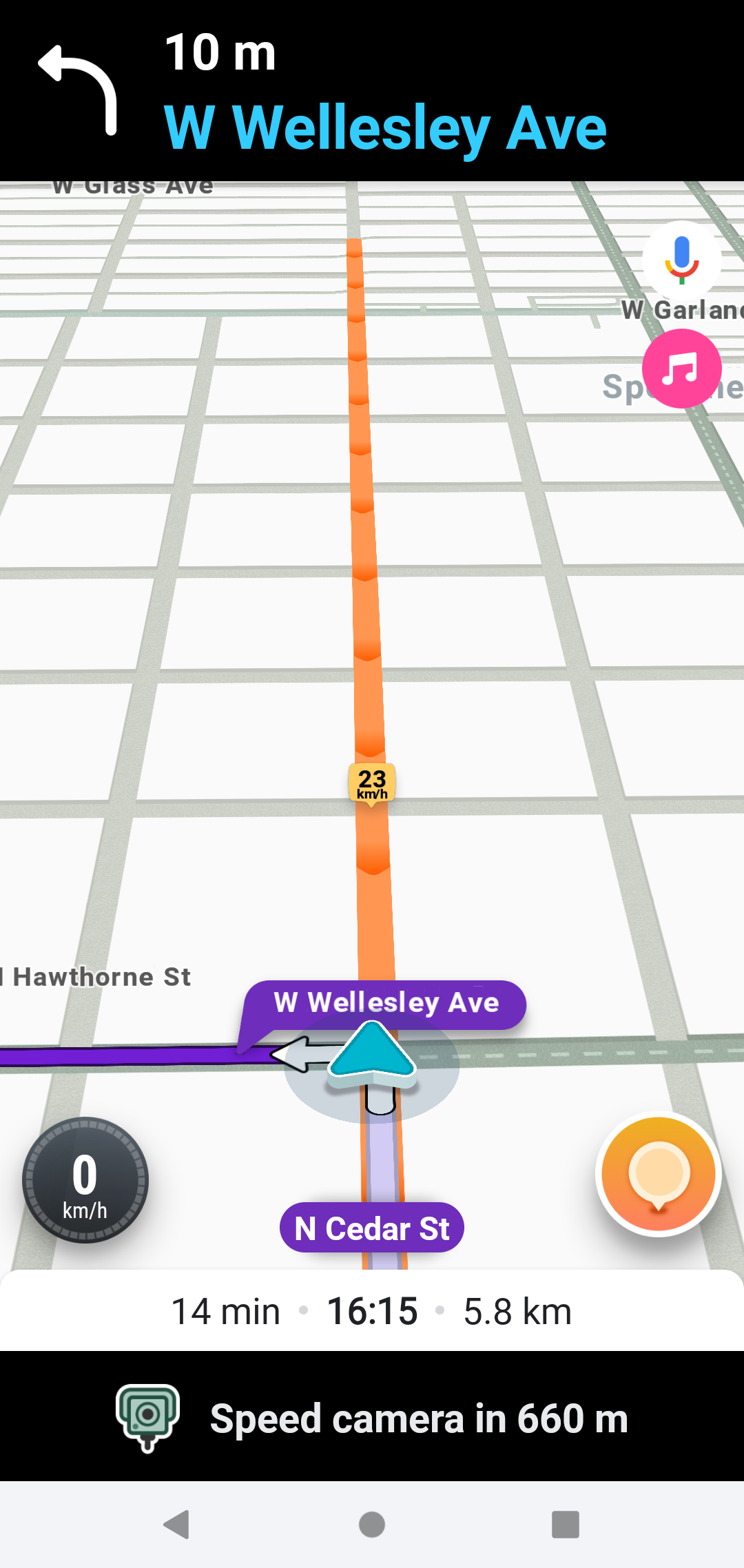
Task: Tap the voice search microphone
Action: pos(681,260)
